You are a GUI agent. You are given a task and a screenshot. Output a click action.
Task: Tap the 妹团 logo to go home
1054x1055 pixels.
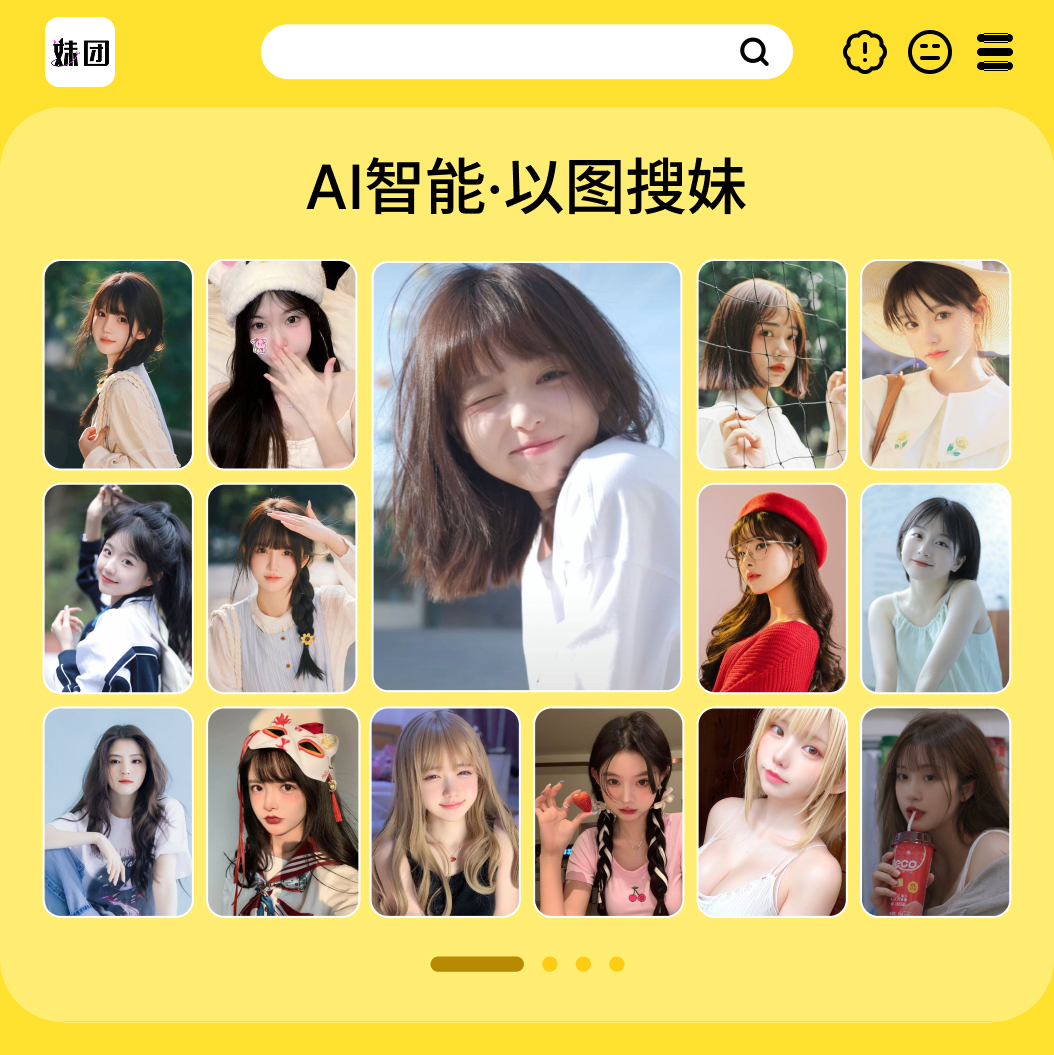point(80,52)
